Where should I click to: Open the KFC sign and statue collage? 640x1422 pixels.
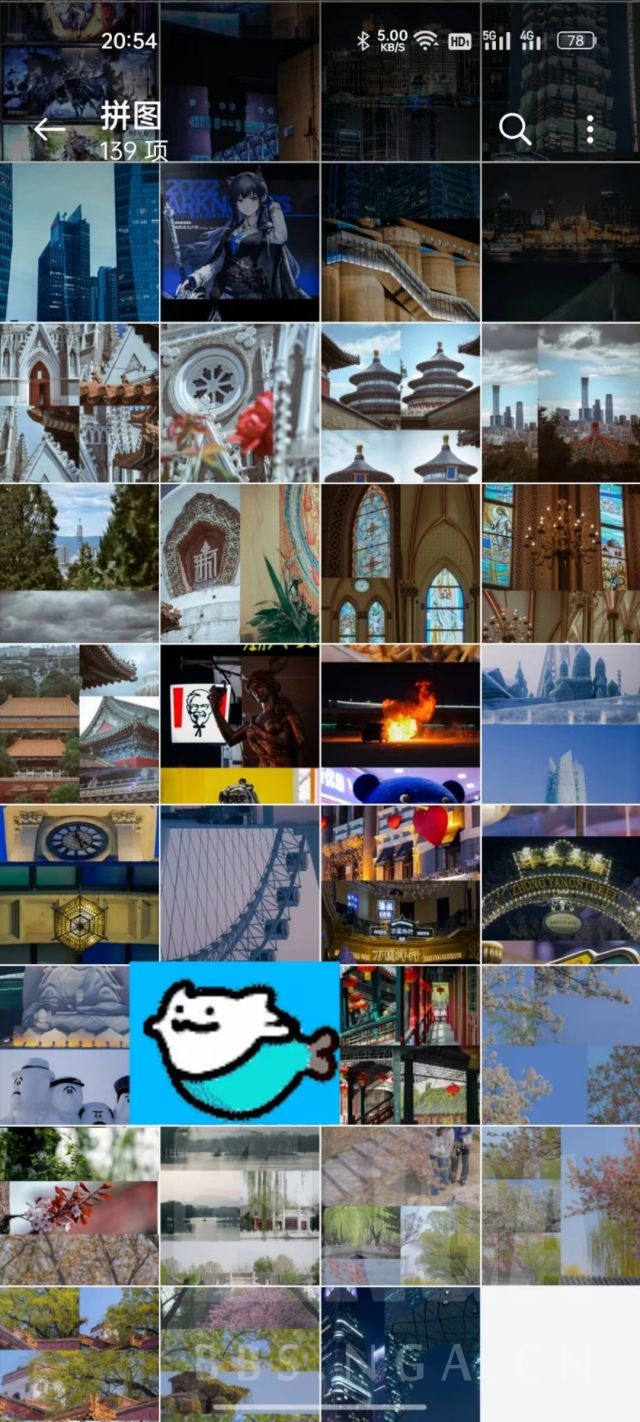(240, 723)
